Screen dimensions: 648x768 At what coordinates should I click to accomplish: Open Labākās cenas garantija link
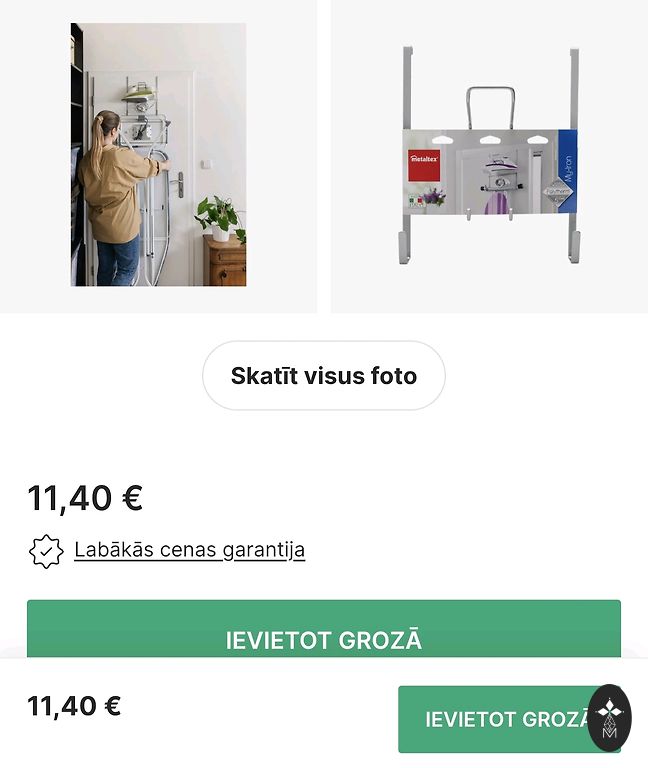pyautogui.click(x=189, y=550)
